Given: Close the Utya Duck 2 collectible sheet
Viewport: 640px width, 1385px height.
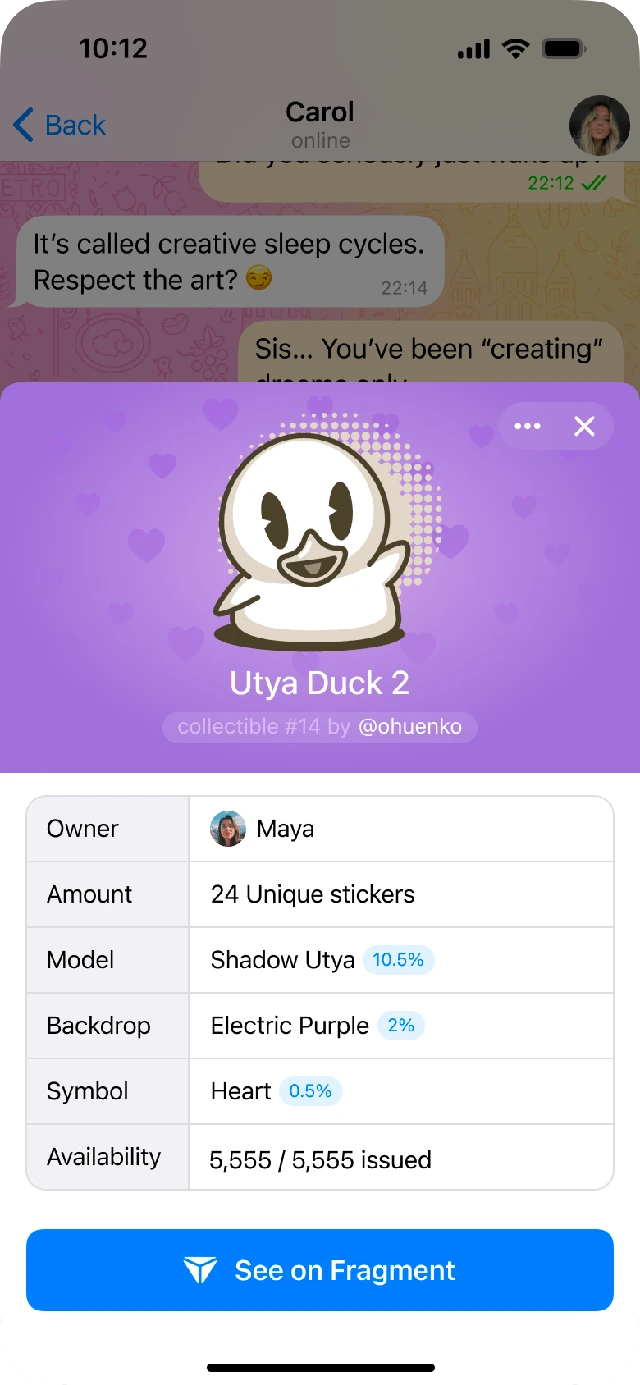Looking at the screenshot, I should pyautogui.click(x=584, y=427).
